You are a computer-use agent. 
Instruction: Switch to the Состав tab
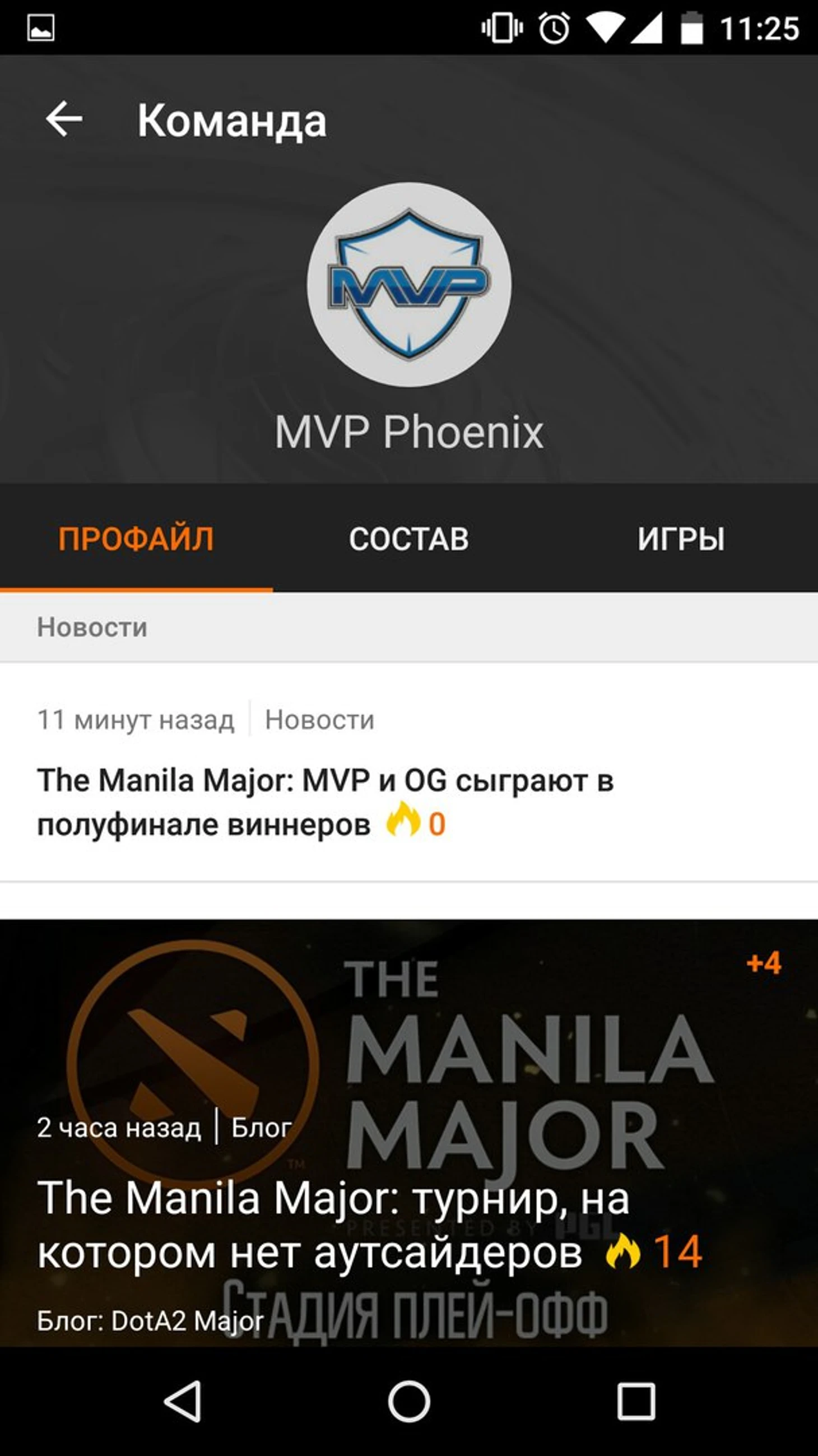coord(408,539)
